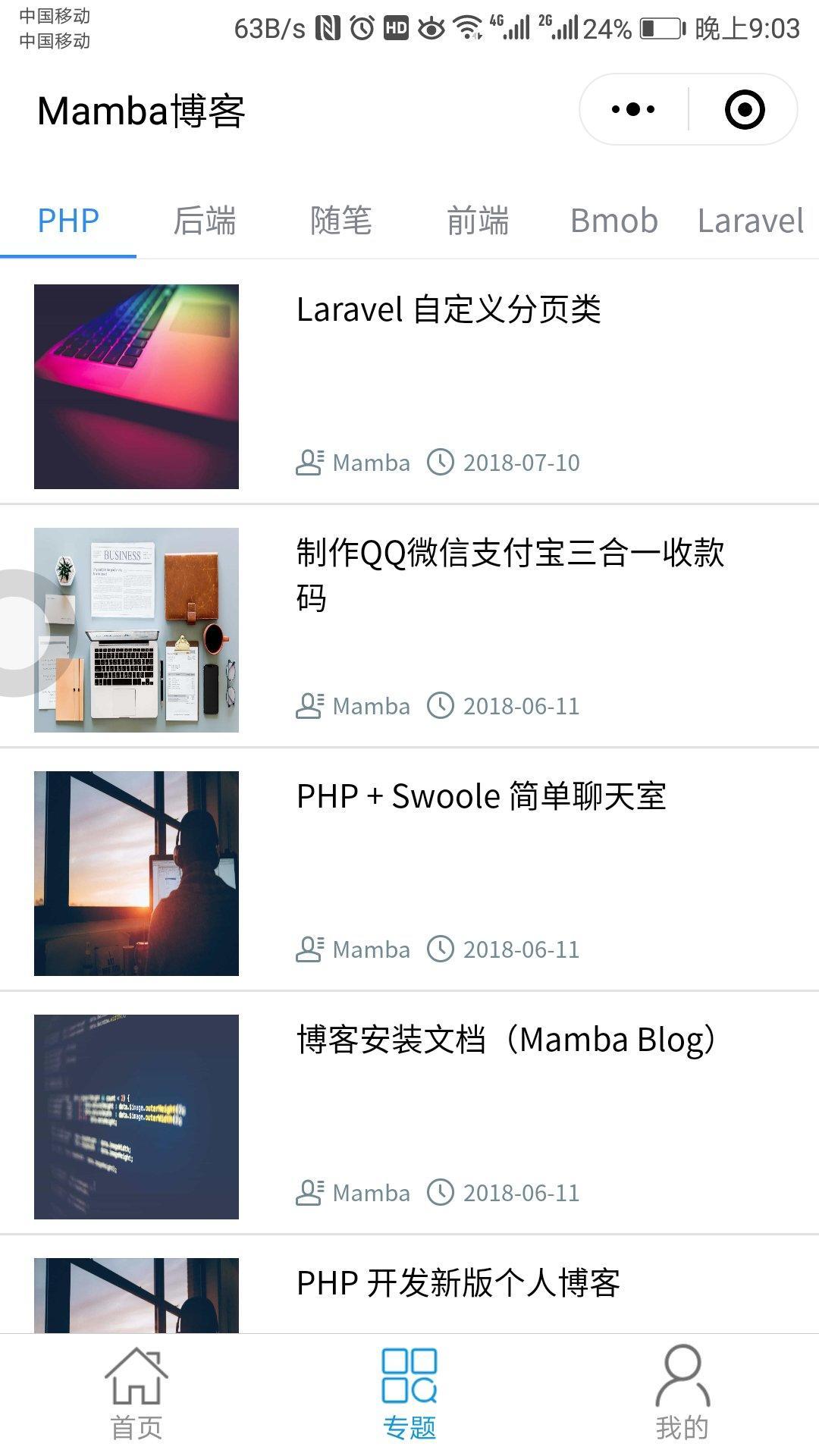The width and height of the screenshot is (819, 1456).
Task: Open the mini program more options menu
Action: (x=633, y=110)
